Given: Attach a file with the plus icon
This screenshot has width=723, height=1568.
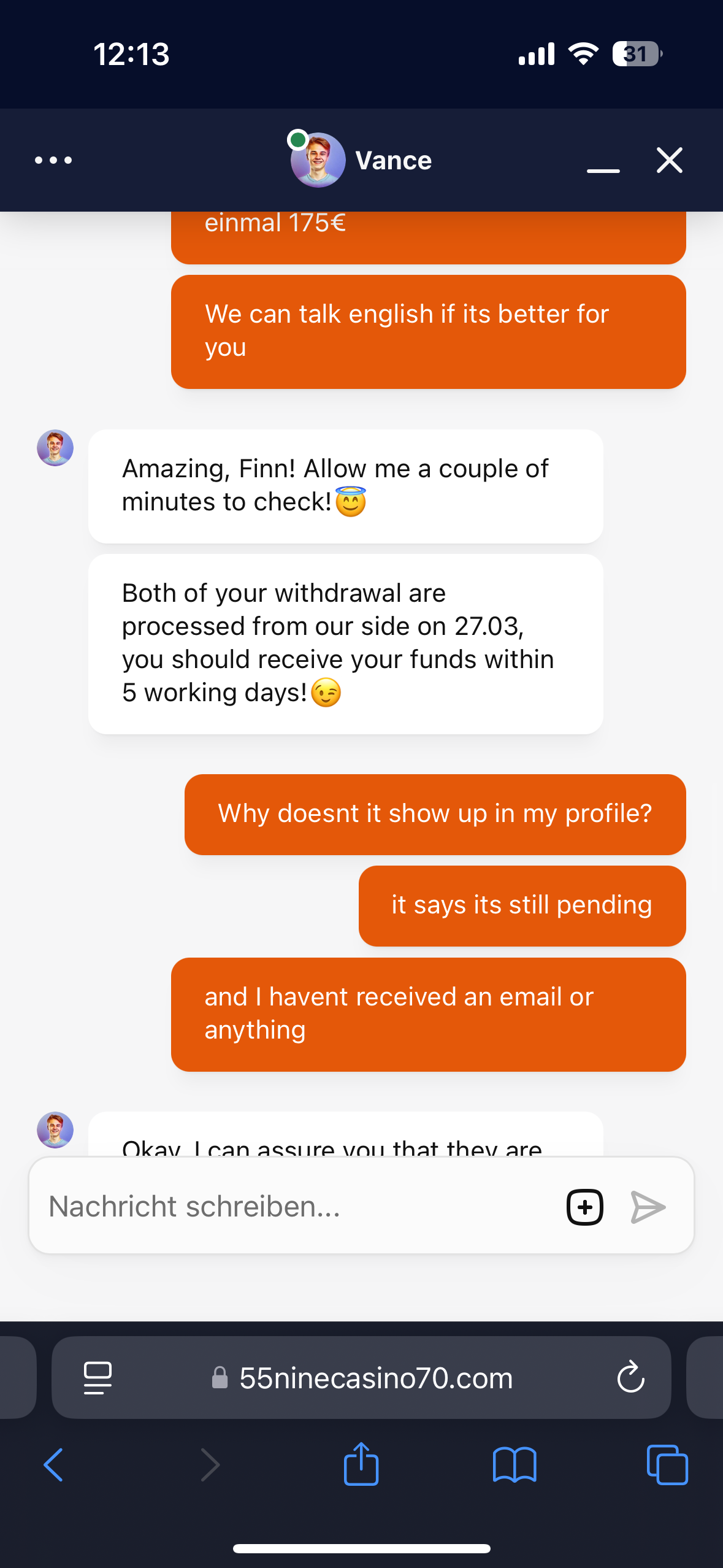Looking at the screenshot, I should click(x=584, y=1207).
